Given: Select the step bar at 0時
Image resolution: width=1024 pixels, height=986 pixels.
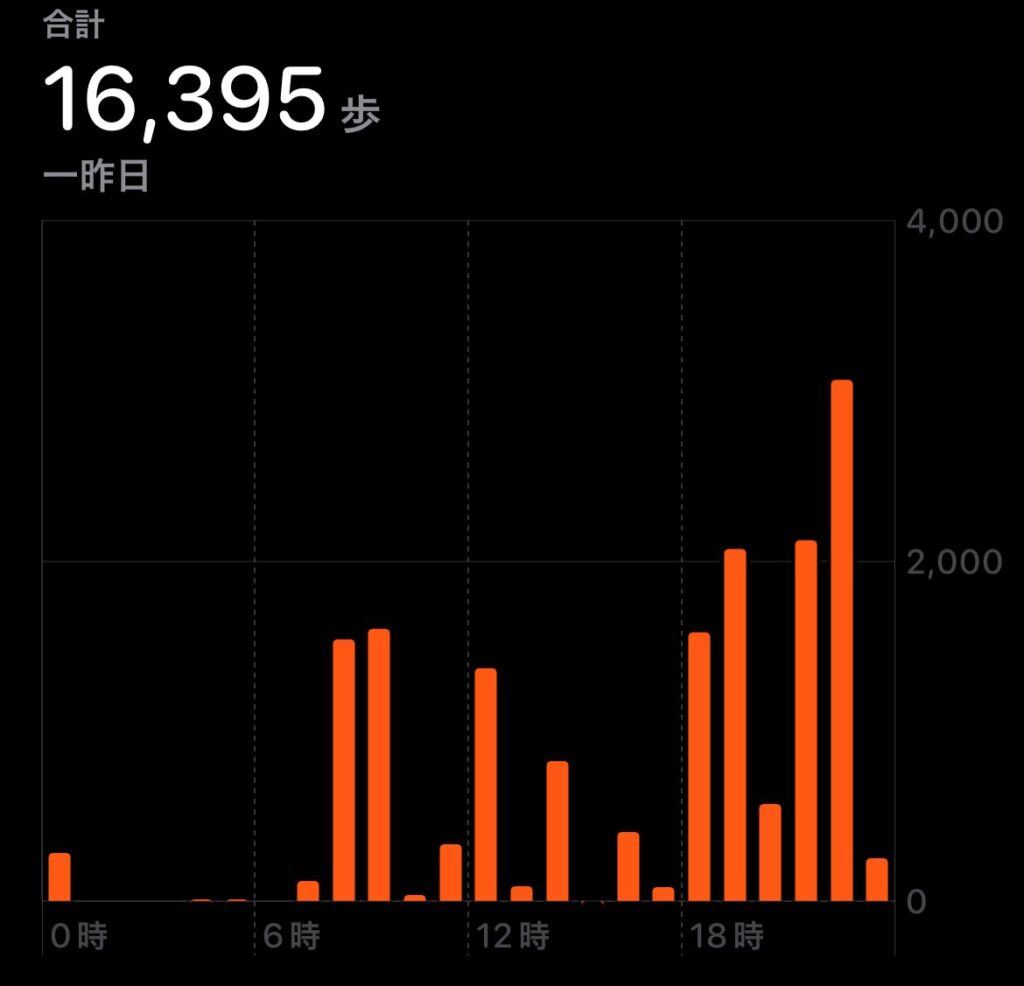Looking at the screenshot, I should [60, 877].
